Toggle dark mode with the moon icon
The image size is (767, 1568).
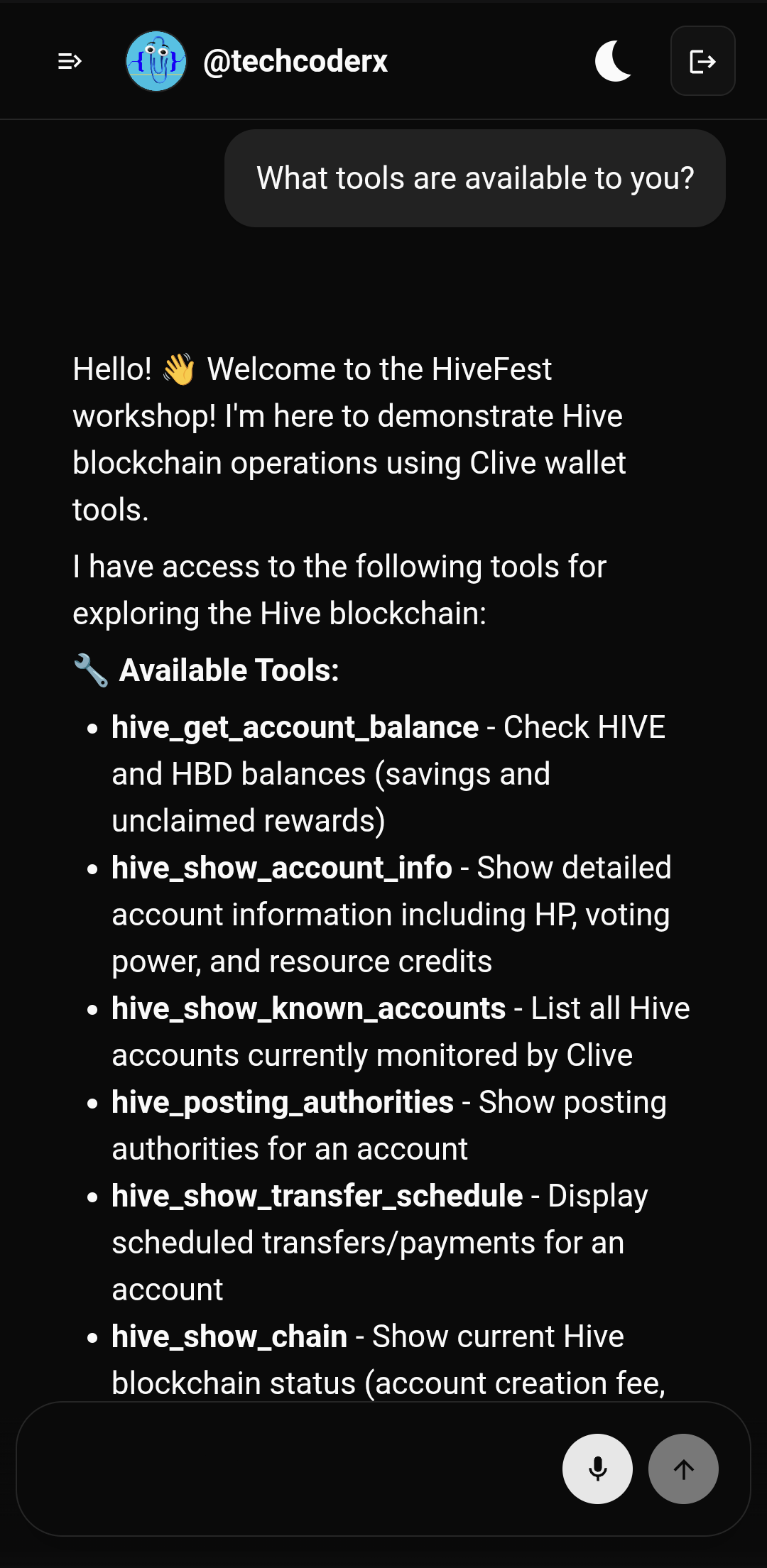pyautogui.click(x=614, y=61)
